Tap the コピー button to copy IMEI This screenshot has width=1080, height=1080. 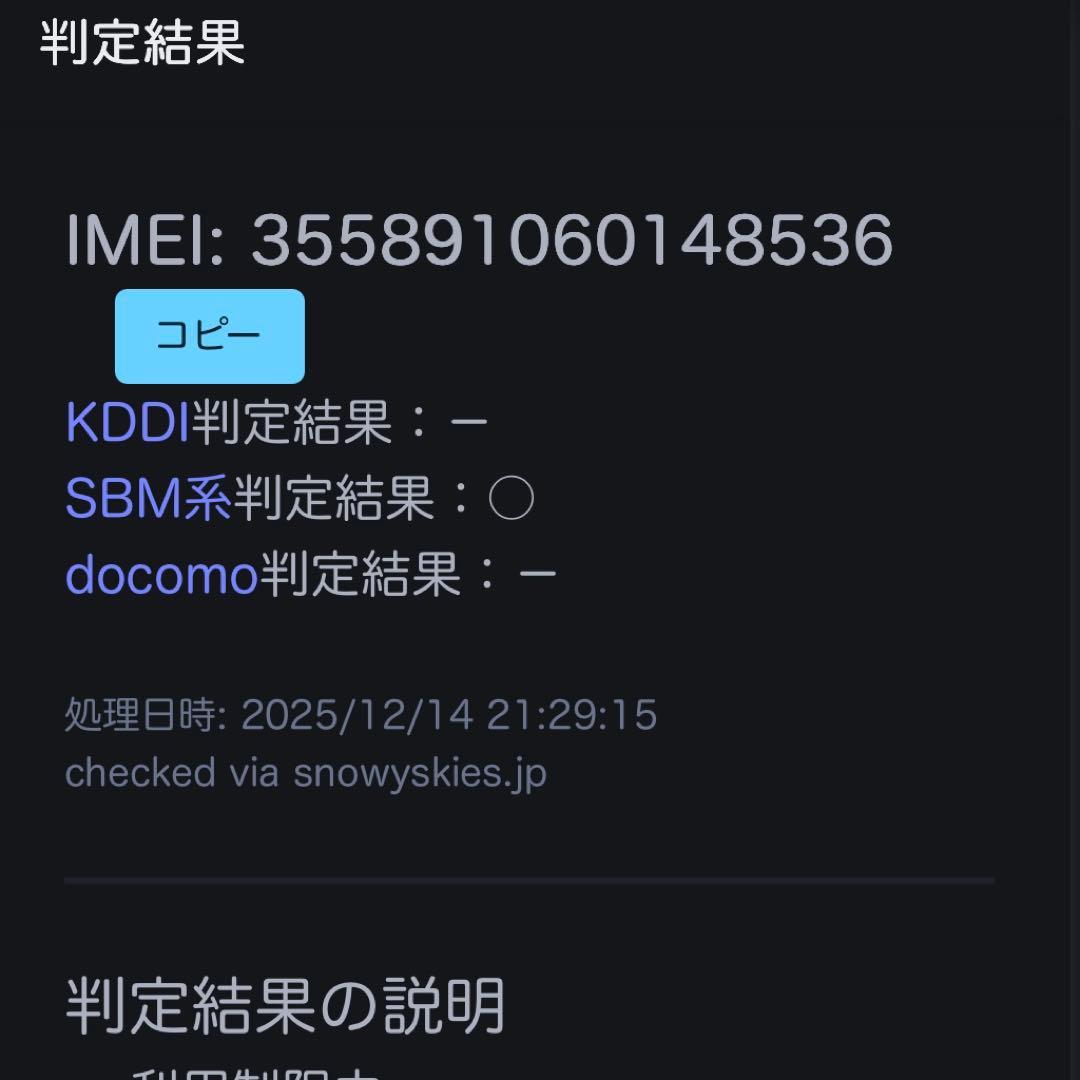tap(209, 336)
